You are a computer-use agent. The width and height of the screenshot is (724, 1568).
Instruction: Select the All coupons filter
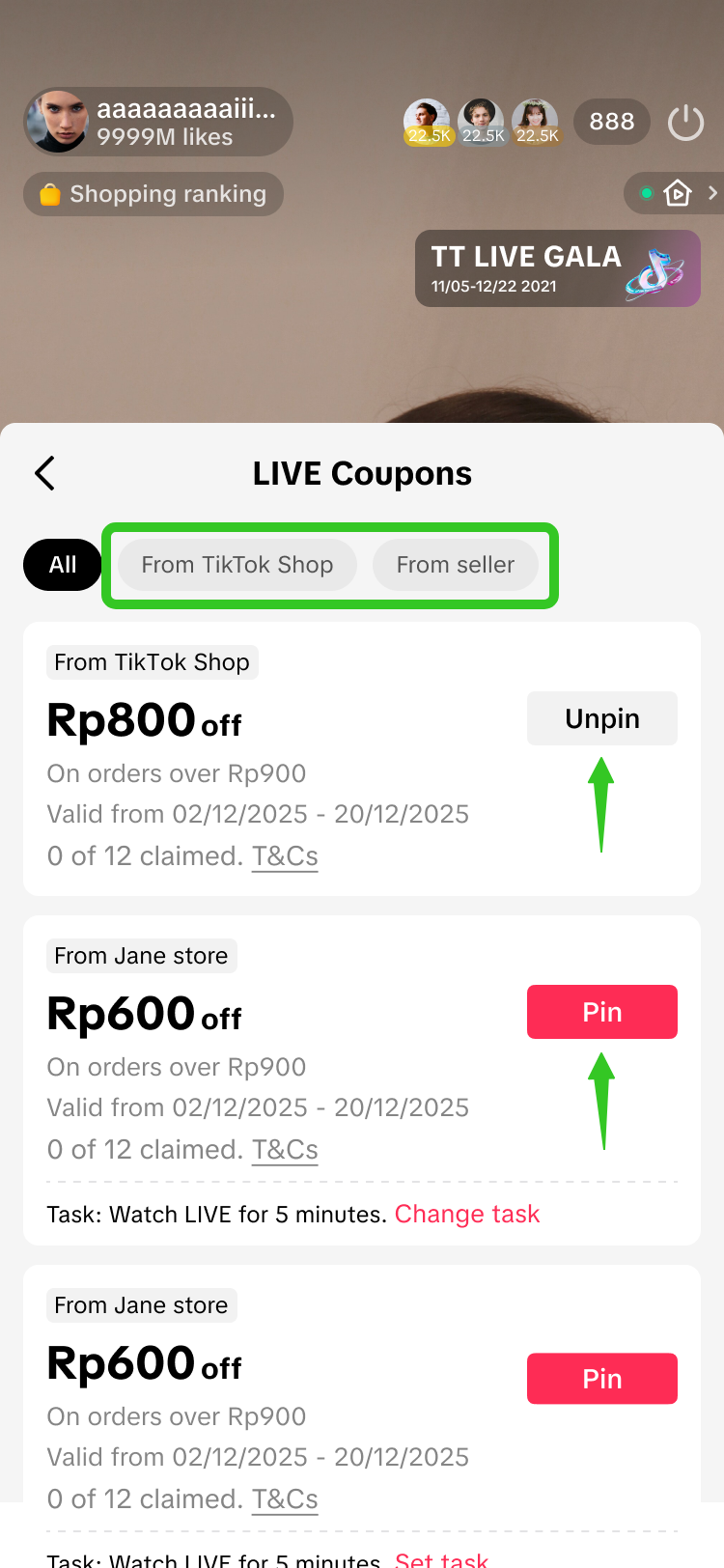(63, 565)
